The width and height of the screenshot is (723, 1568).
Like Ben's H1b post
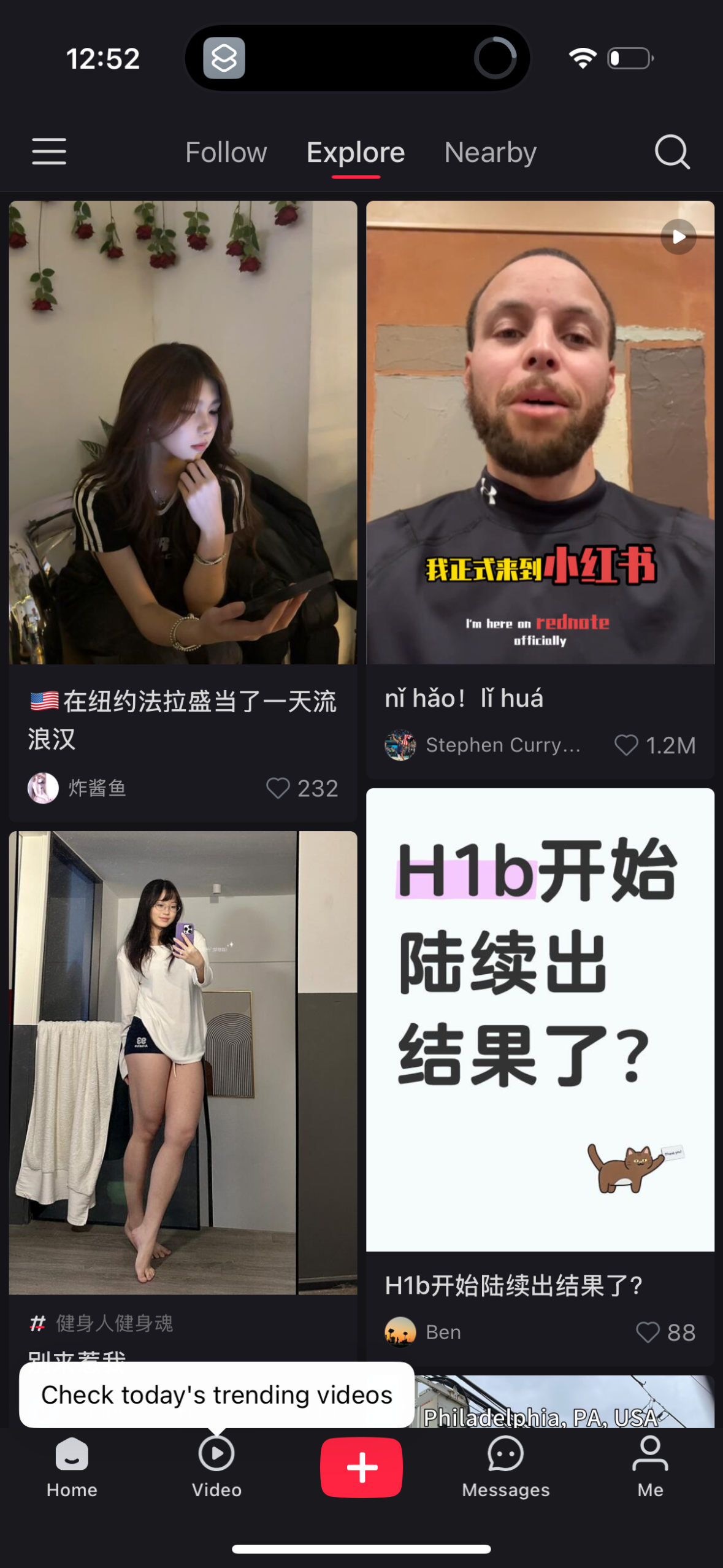click(x=648, y=1332)
